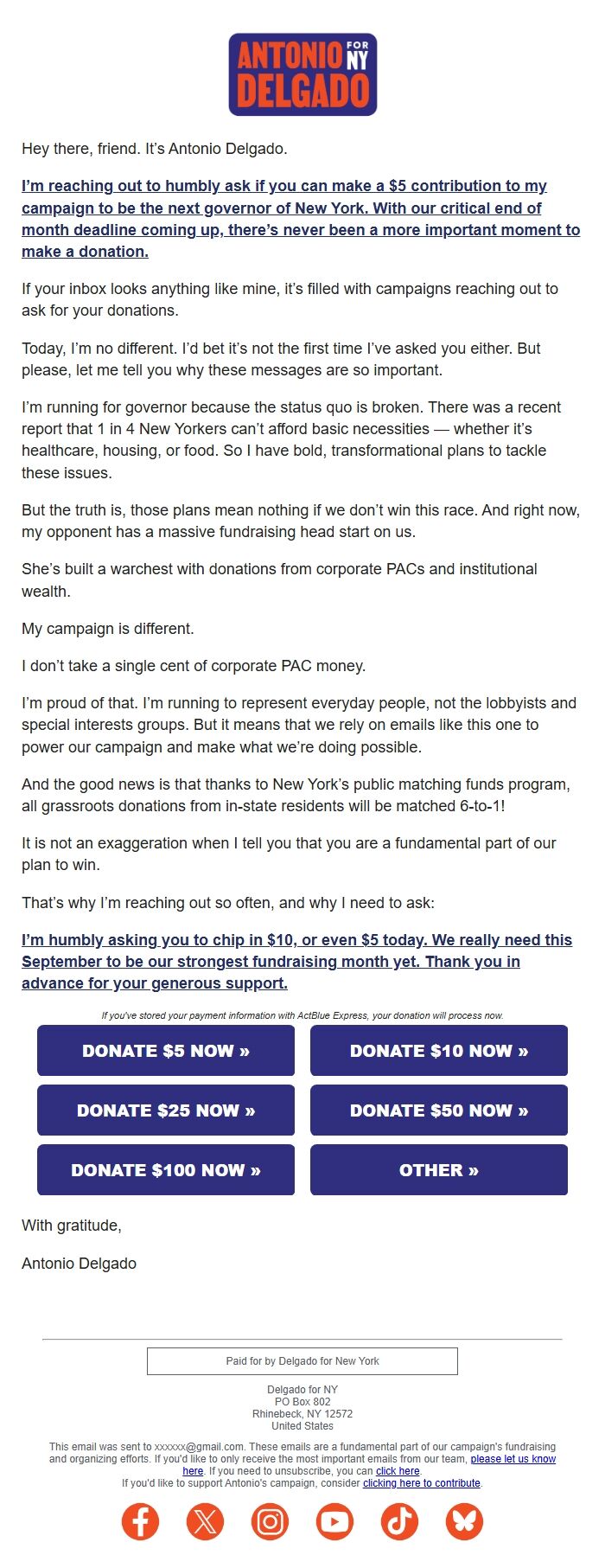Open the Bluesky butterfly icon
Image resolution: width=605 pixels, height=1568 pixels.
click(464, 1522)
